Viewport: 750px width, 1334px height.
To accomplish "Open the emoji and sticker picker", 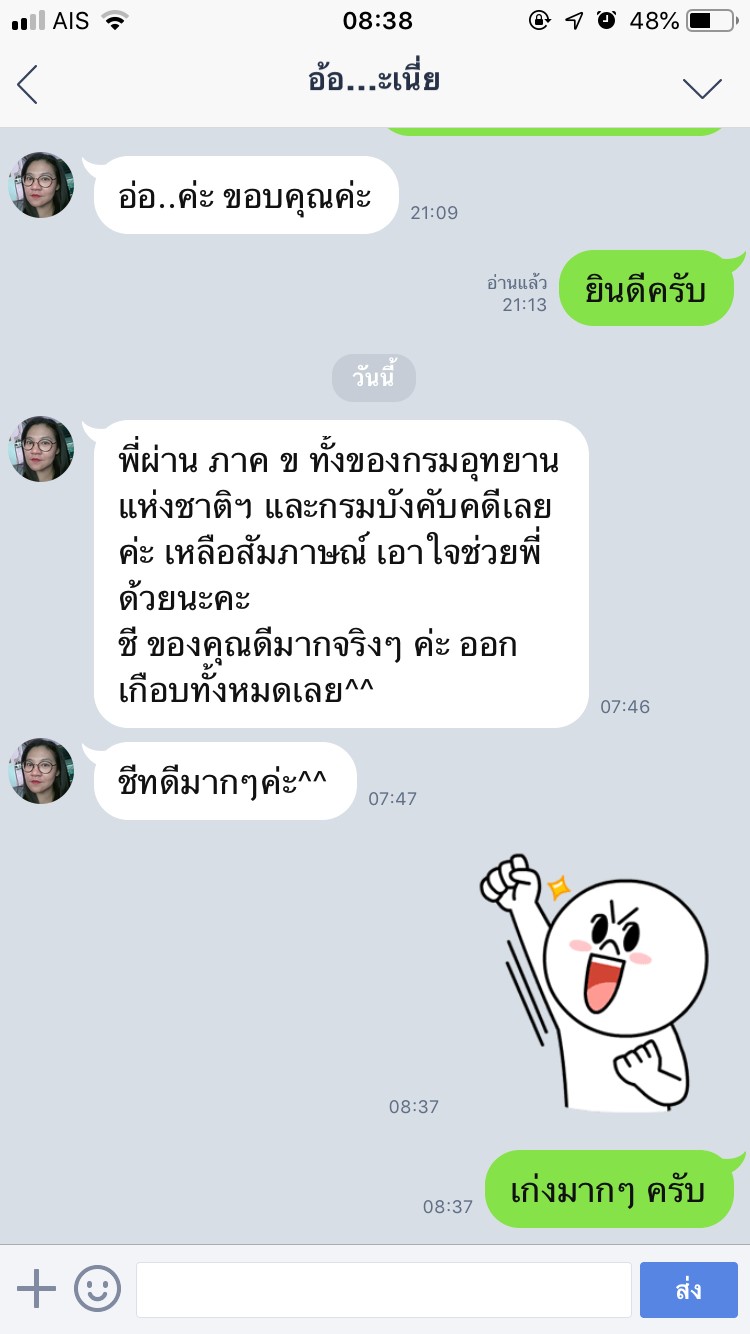I will (x=97, y=1289).
